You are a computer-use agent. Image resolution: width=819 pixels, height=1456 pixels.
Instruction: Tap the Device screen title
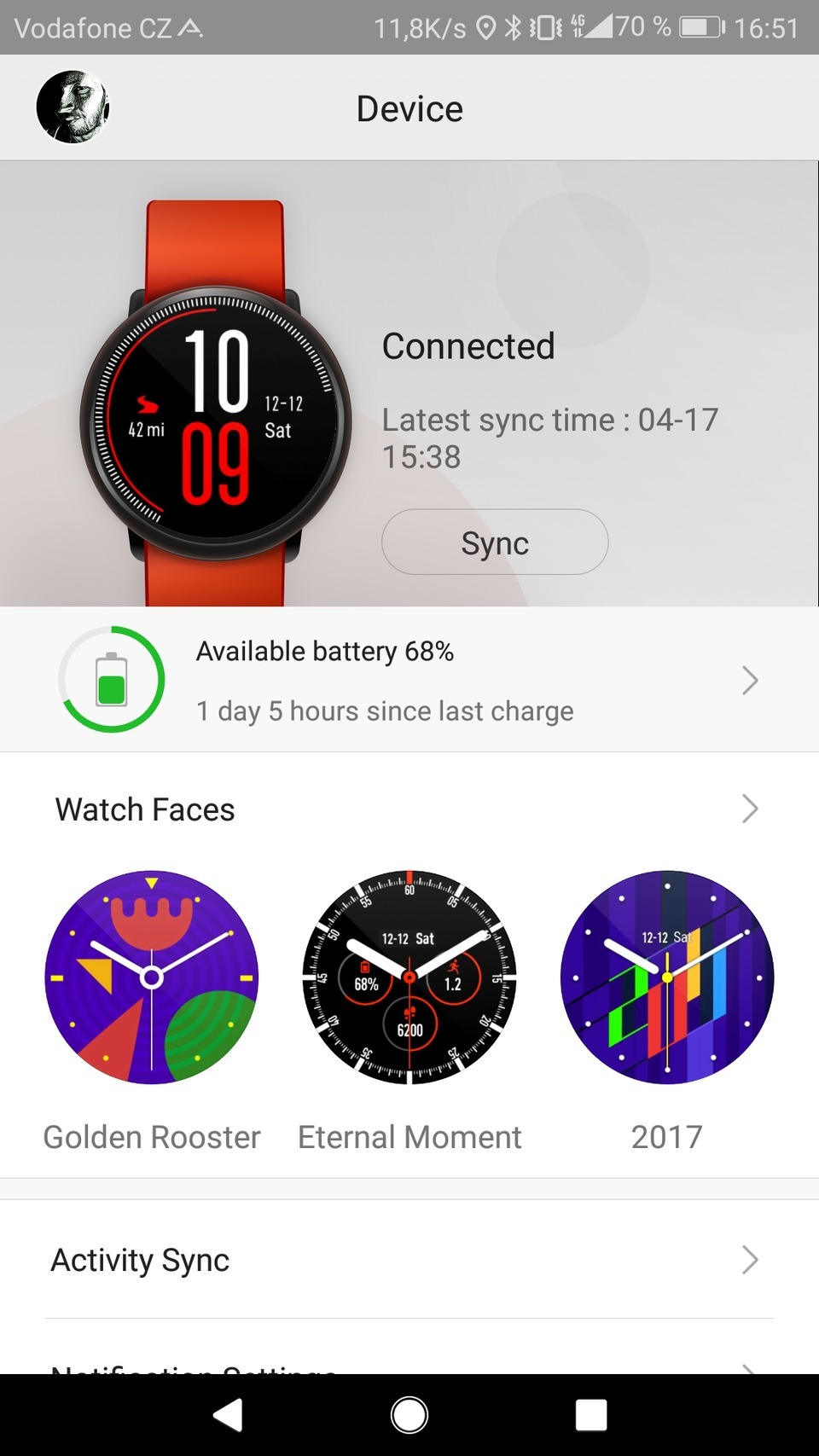(409, 107)
